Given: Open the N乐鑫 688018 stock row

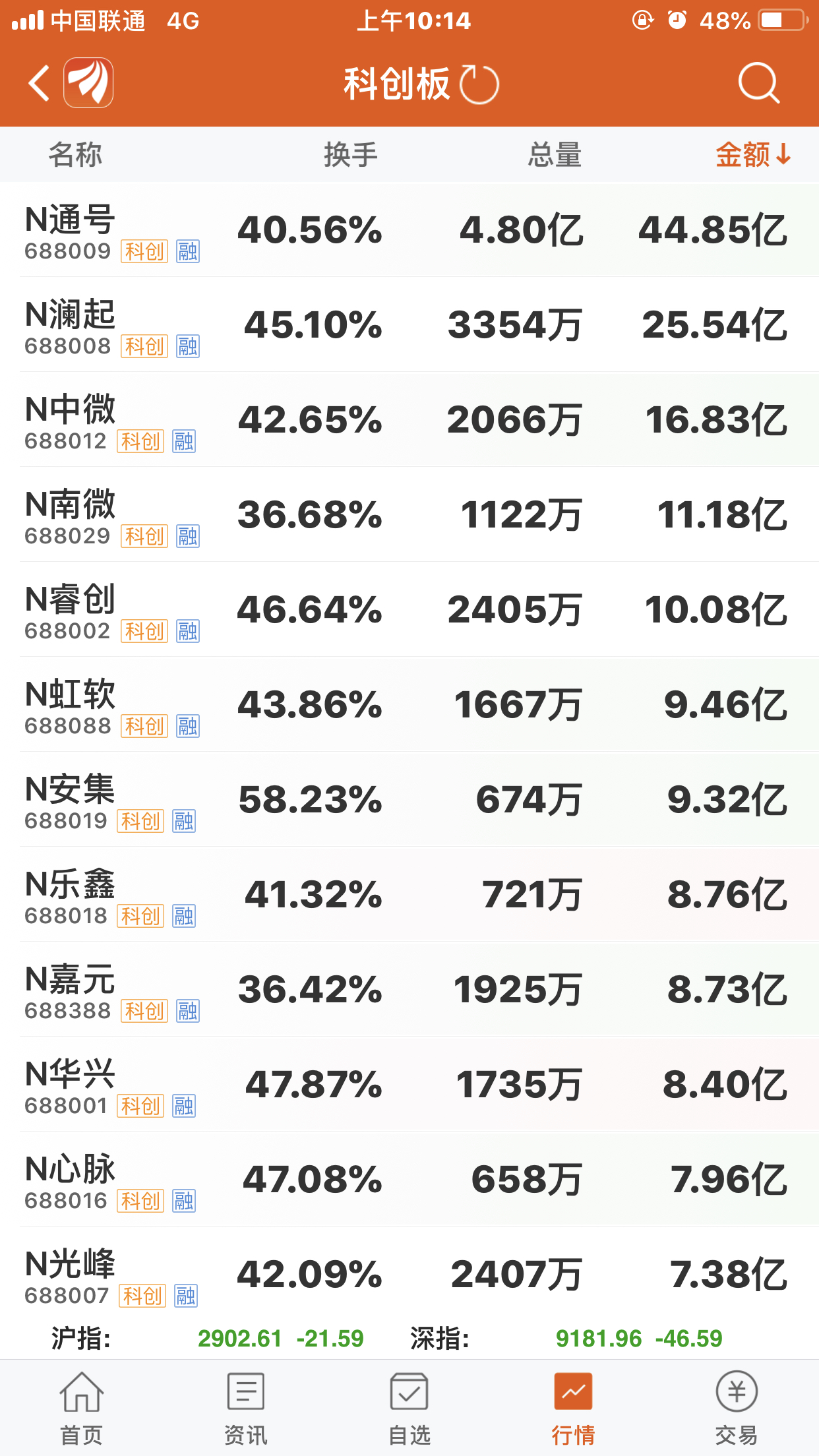Looking at the screenshot, I should [409, 894].
